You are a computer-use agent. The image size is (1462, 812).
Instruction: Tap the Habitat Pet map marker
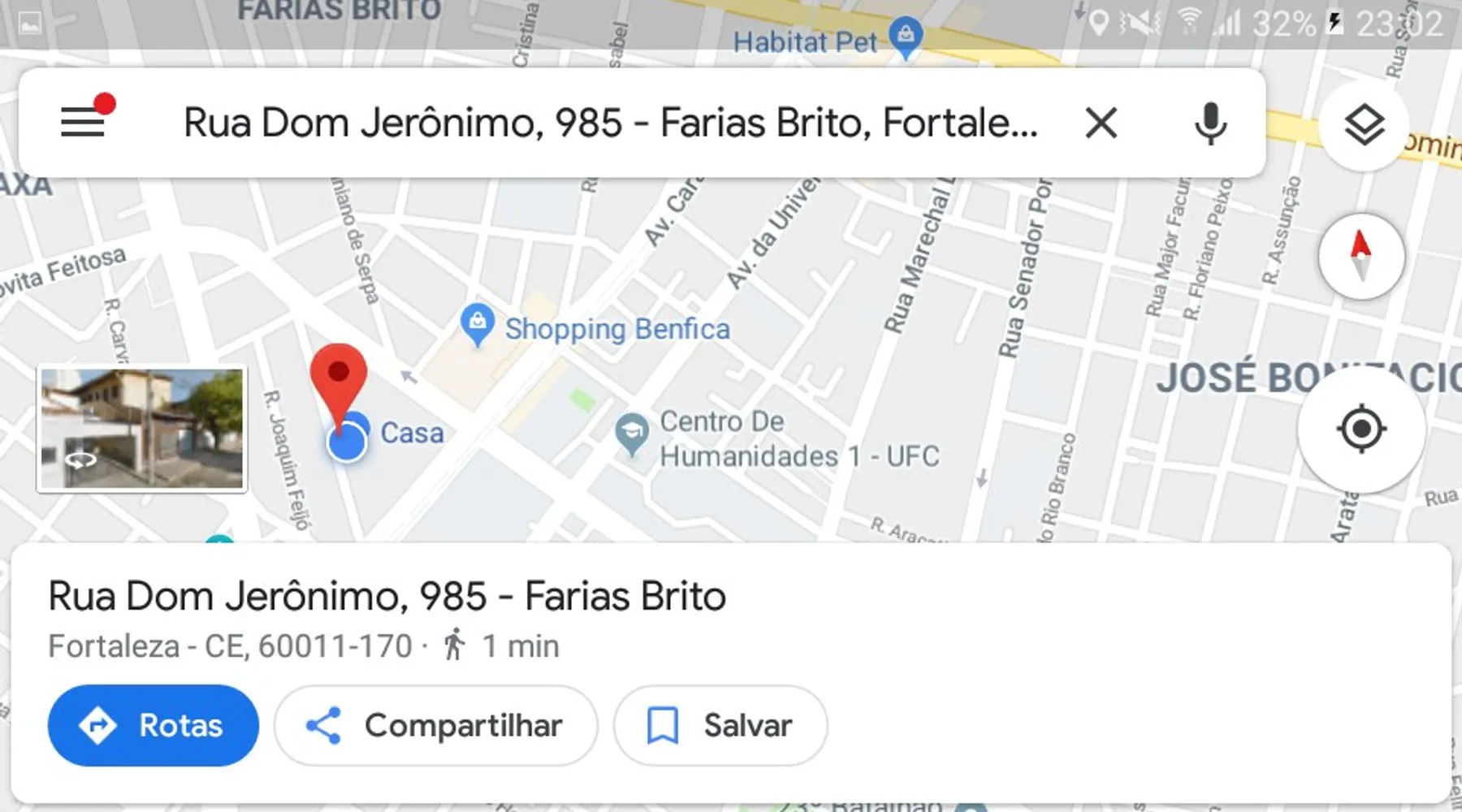click(905, 37)
